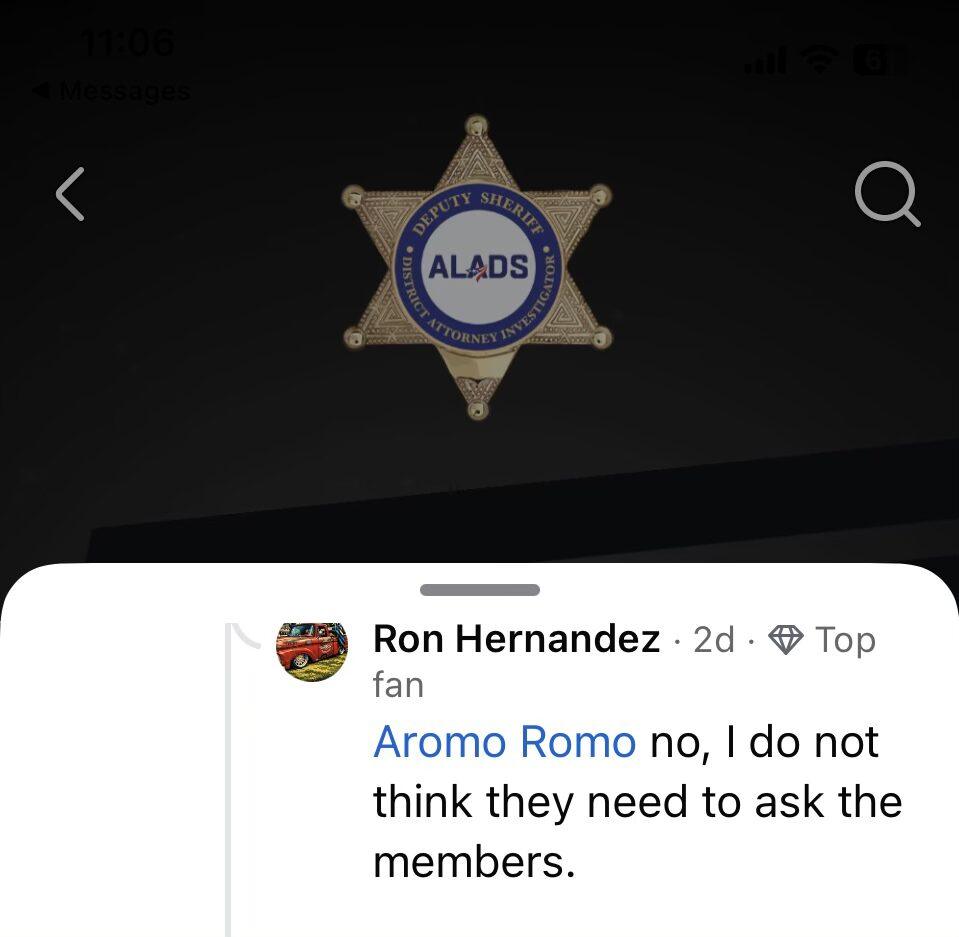View Ron Hernandez's profile by name

516,639
